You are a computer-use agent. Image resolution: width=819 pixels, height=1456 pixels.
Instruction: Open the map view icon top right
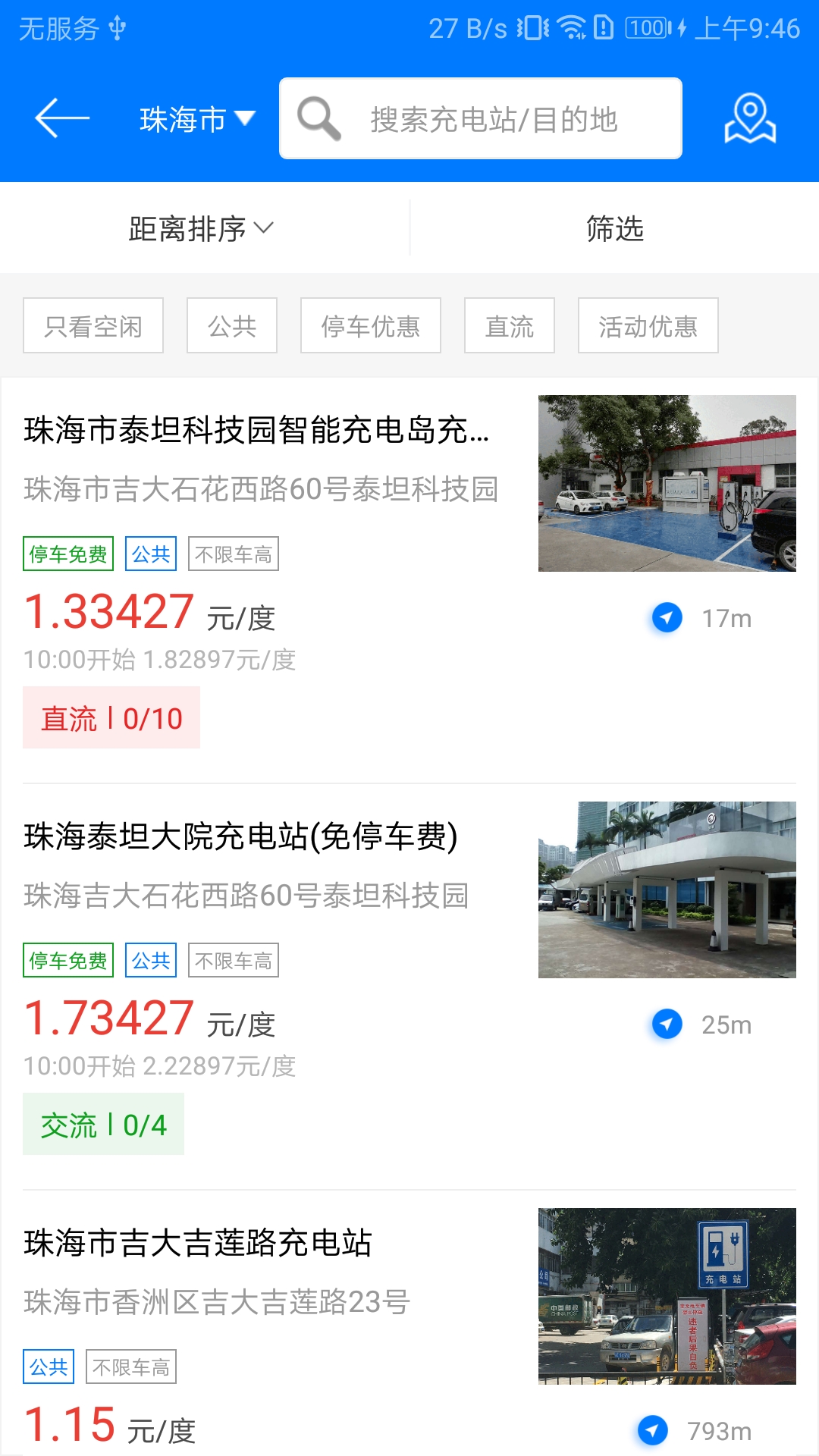(749, 119)
